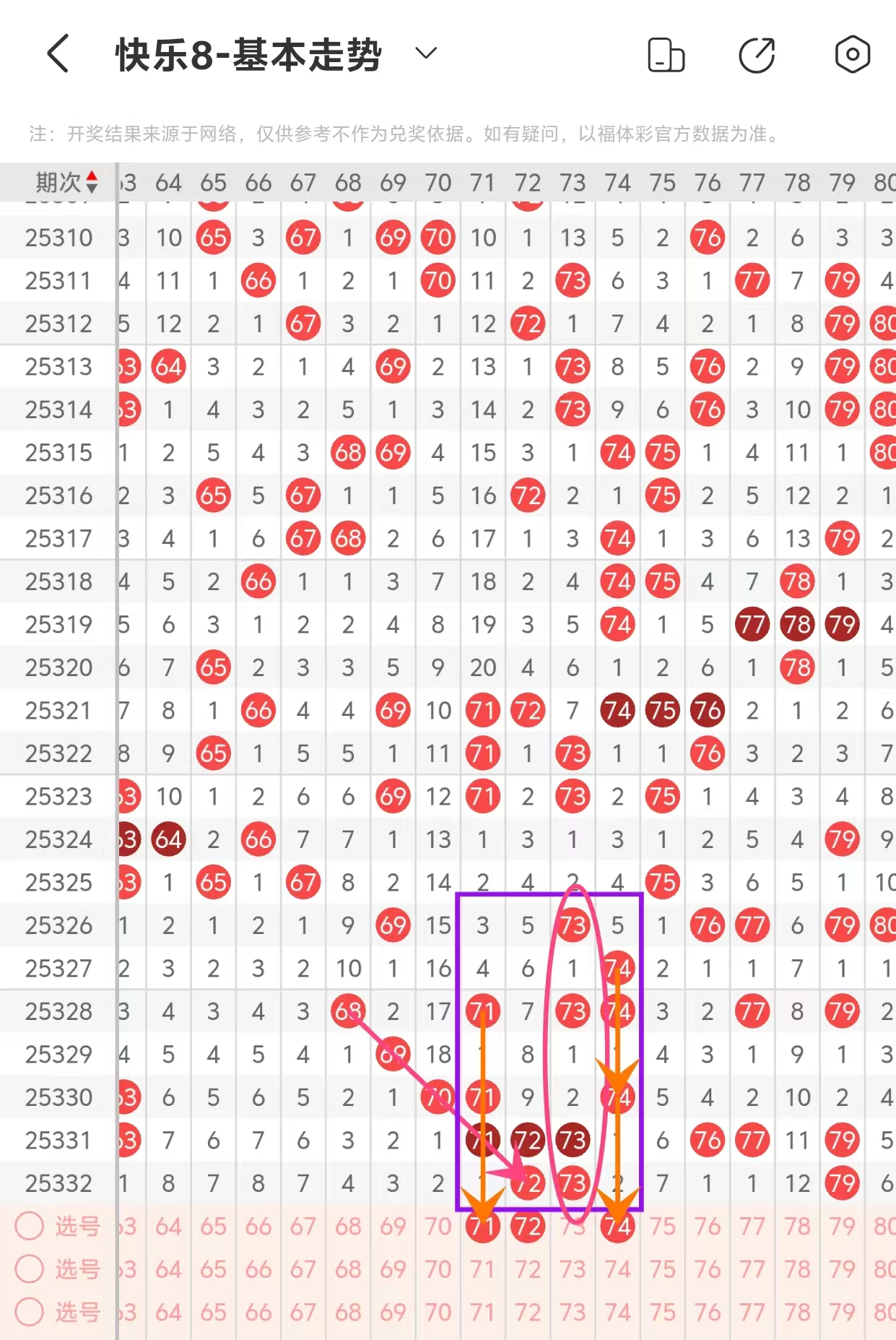Pick number 76 in the top 选号 row
The height and width of the screenshot is (1340, 896).
[x=708, y=1226]
